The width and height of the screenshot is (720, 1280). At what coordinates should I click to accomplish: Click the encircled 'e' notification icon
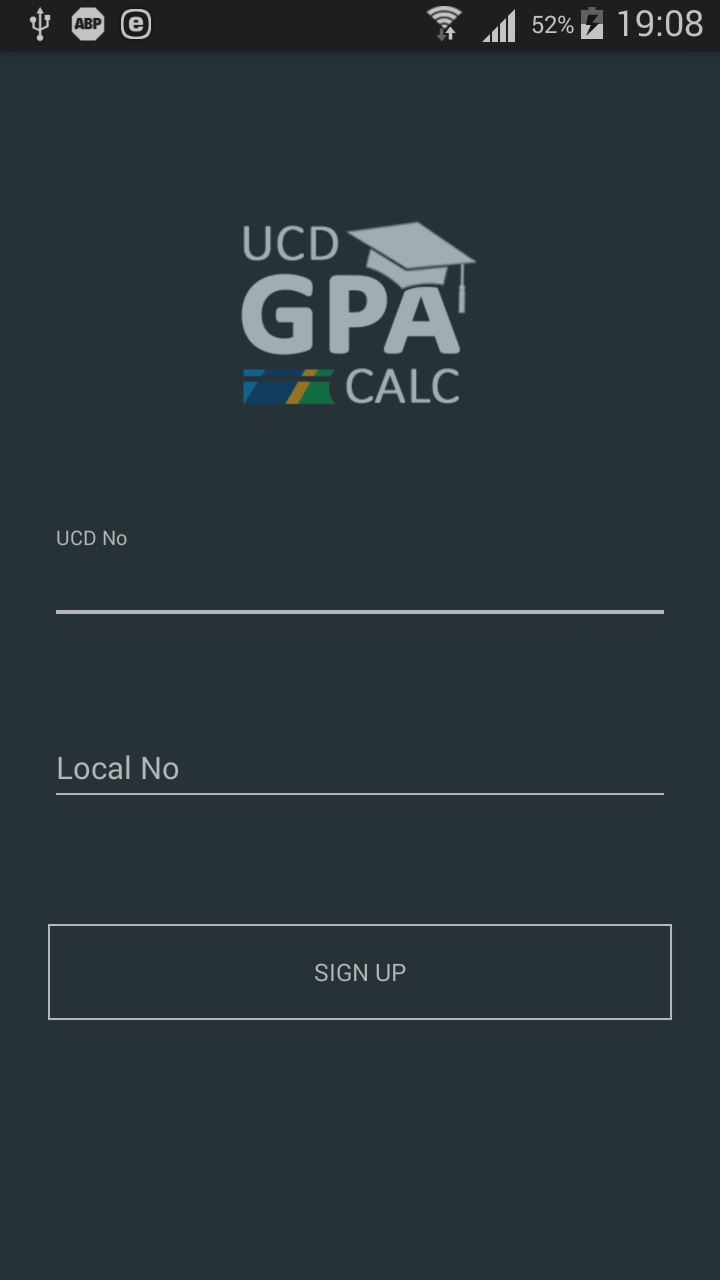pyautogui.click(x=135, y=24)
